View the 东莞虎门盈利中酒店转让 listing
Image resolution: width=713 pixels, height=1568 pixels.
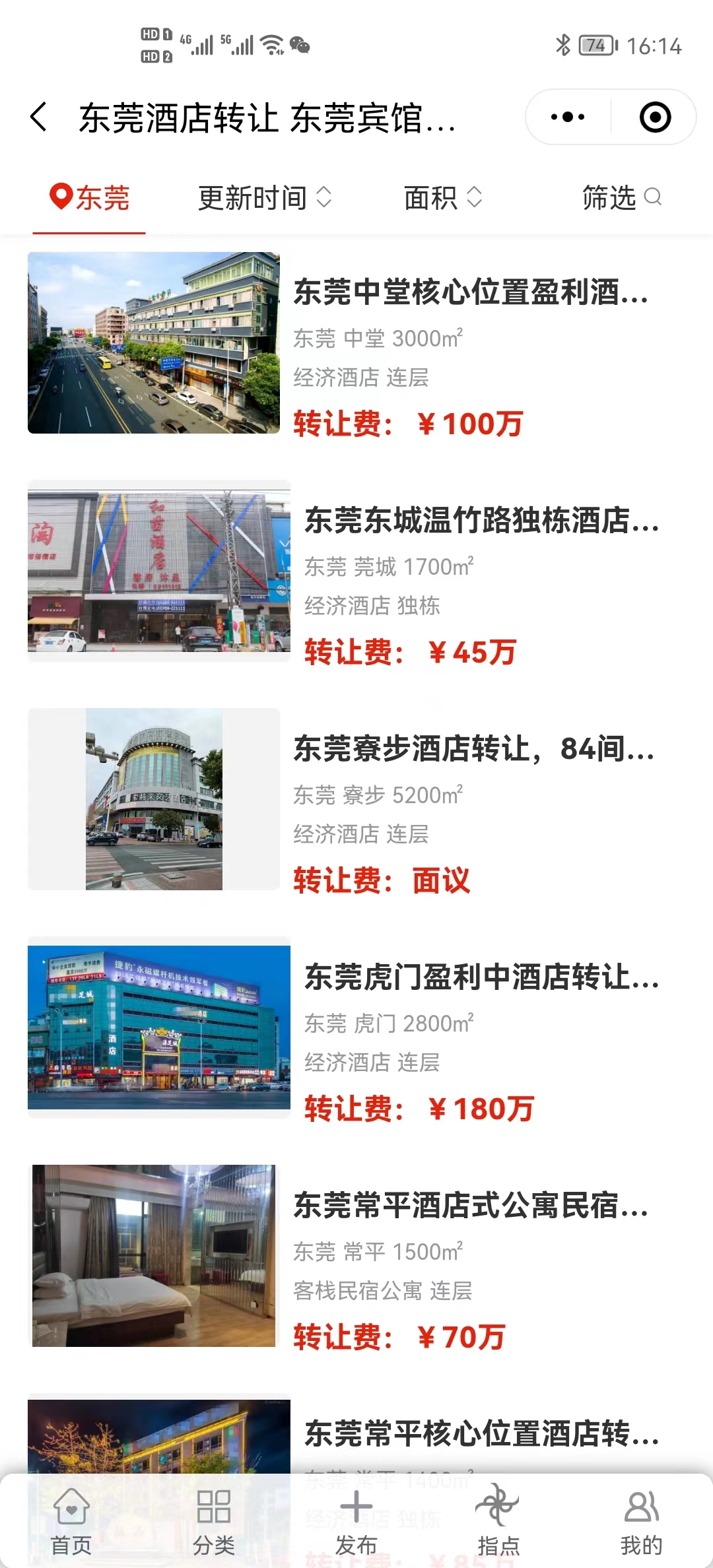pyautogui.click(x=481, y=977)
